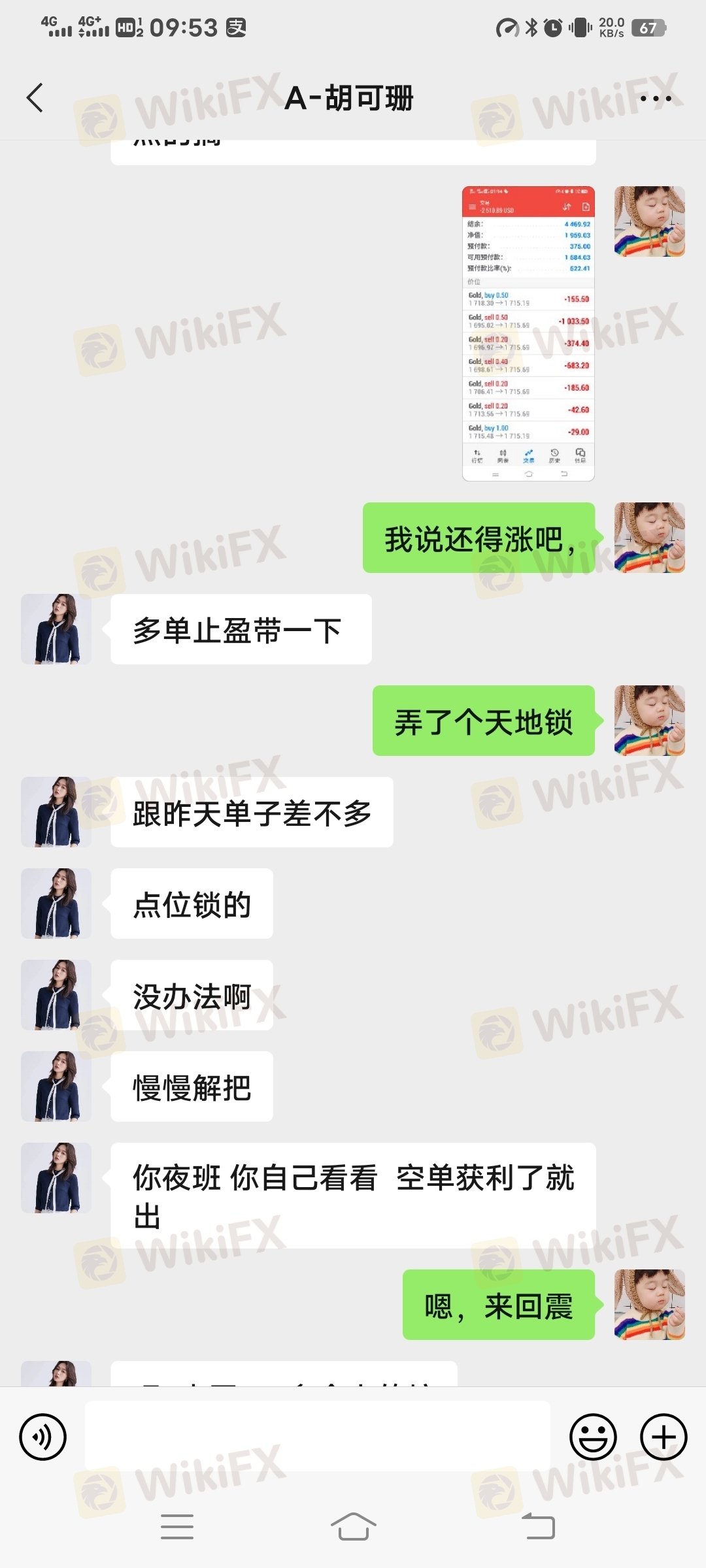Open the shared Gold trading screenshot
The height and width of the screenshot is (1568, 706).
click(528, 333)
